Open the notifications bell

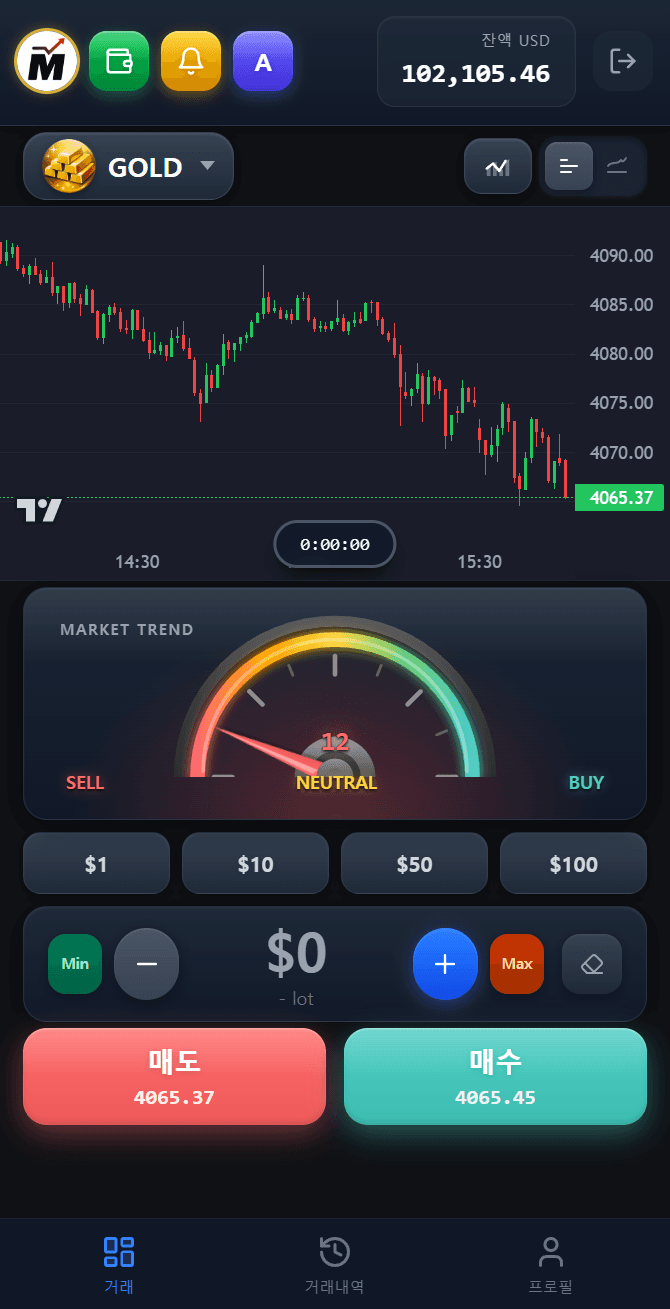click(191, 61)
